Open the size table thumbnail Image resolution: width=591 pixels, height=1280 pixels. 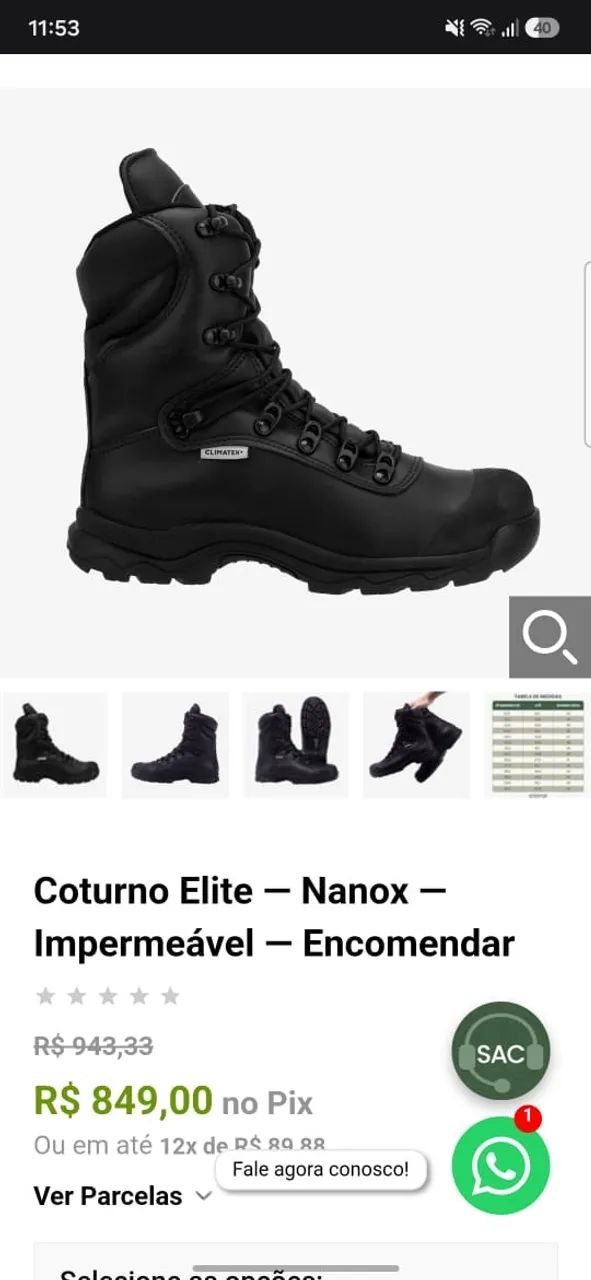[537, 745]
